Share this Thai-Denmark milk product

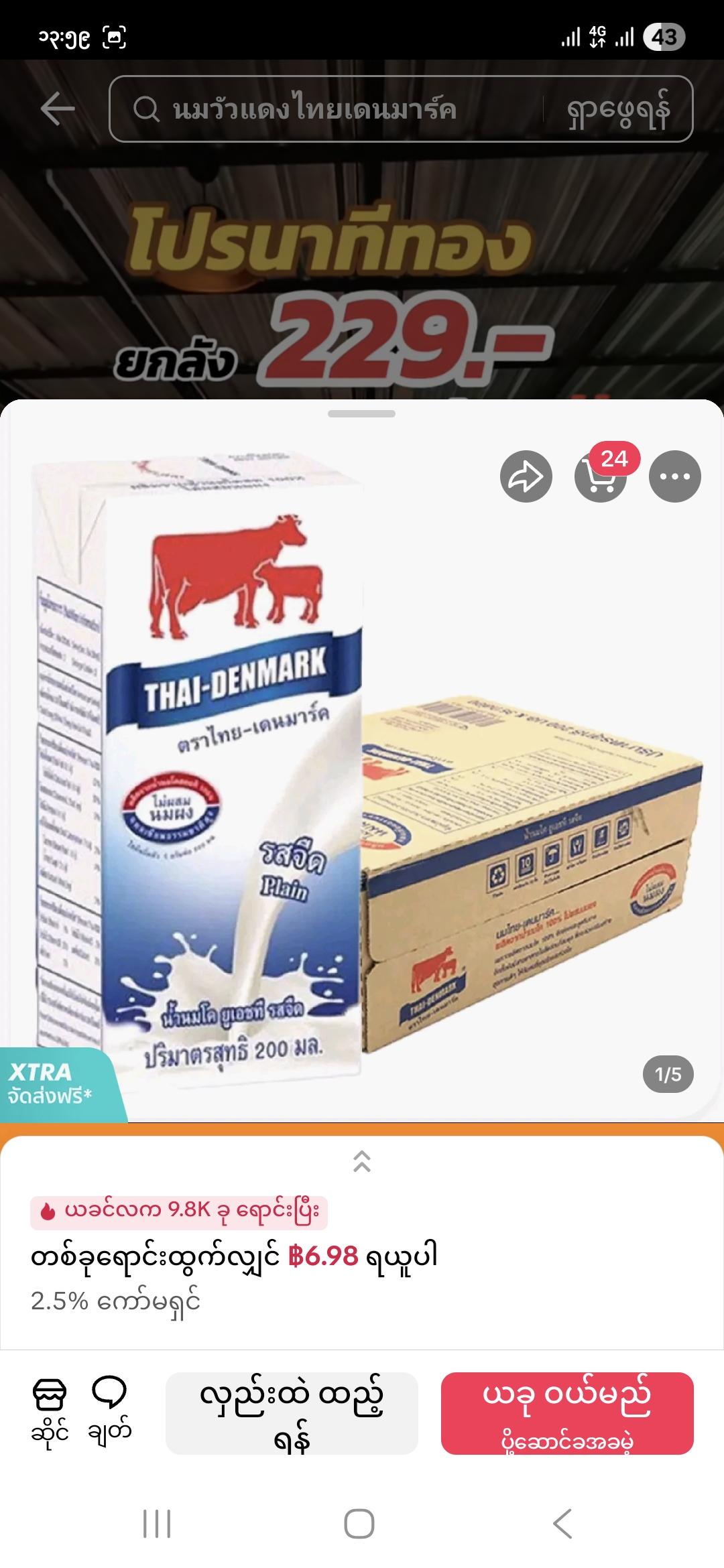(x=526, y=476)
